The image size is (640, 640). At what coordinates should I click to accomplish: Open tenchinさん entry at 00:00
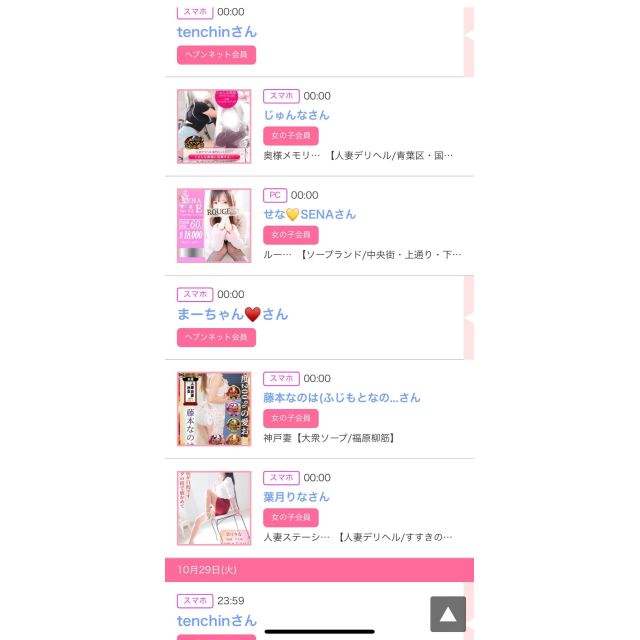click(217, 32)
